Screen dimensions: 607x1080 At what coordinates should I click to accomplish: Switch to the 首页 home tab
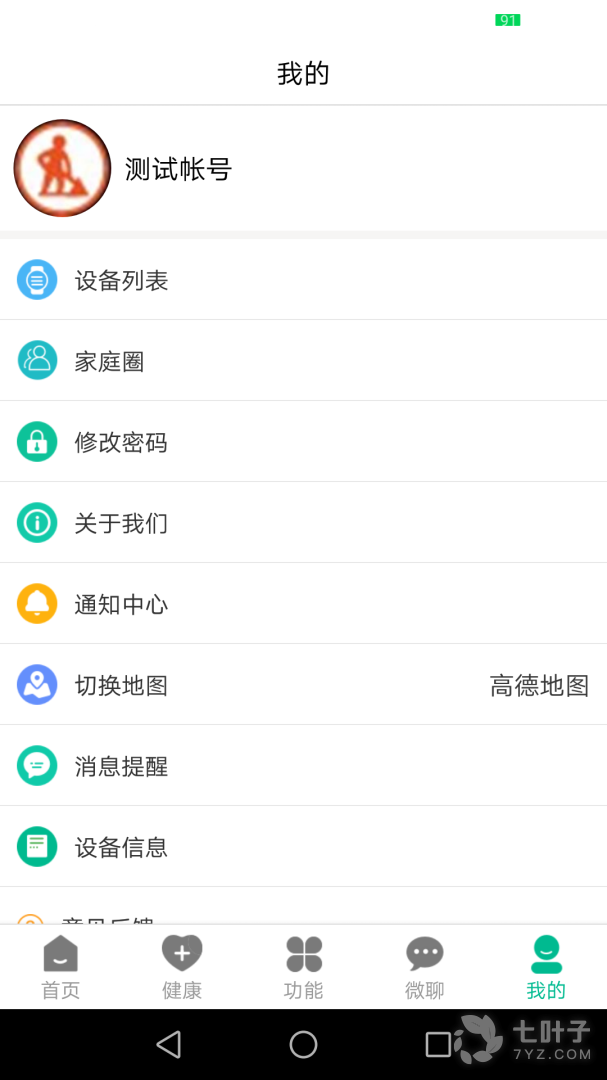click(x=60, y=967)
